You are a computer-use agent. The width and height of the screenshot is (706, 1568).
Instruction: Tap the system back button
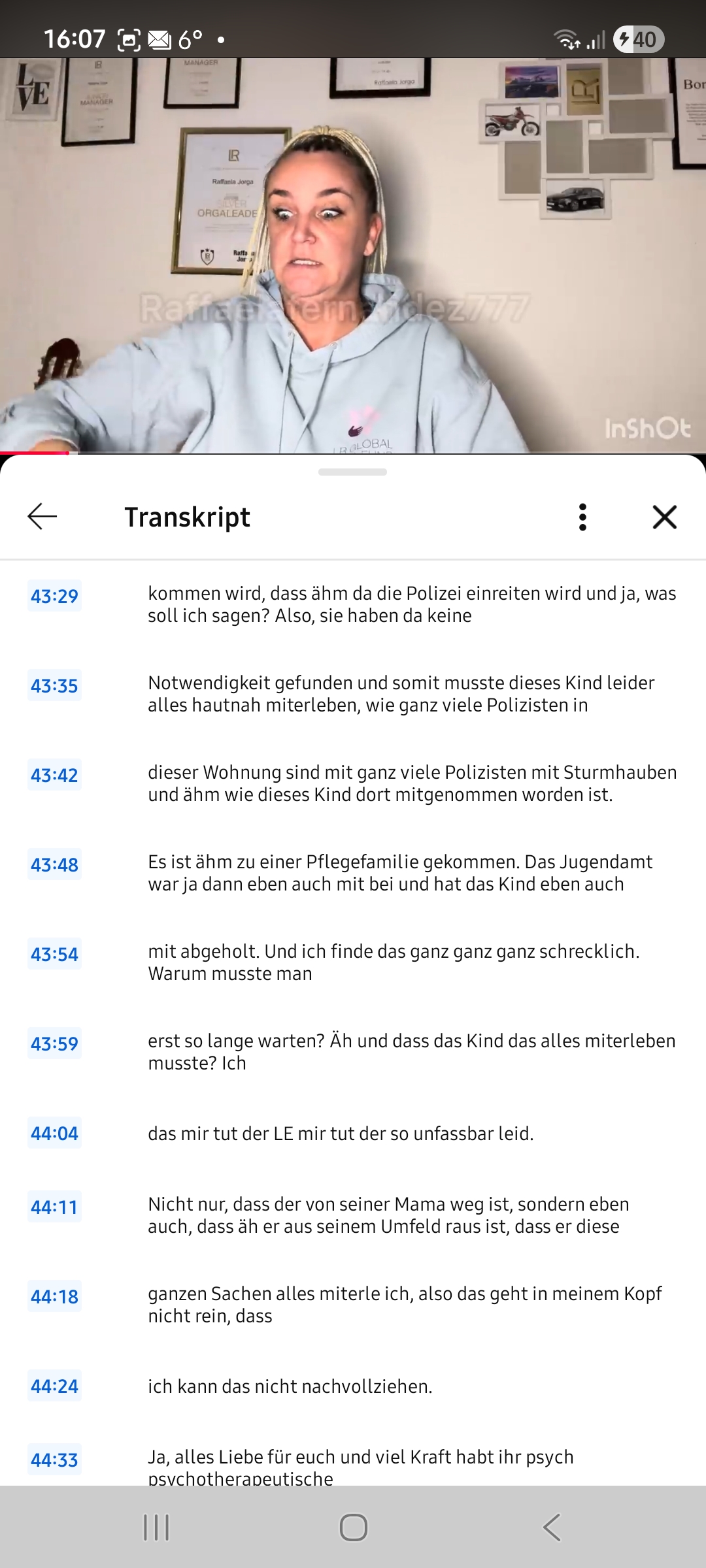[552, 1527]
